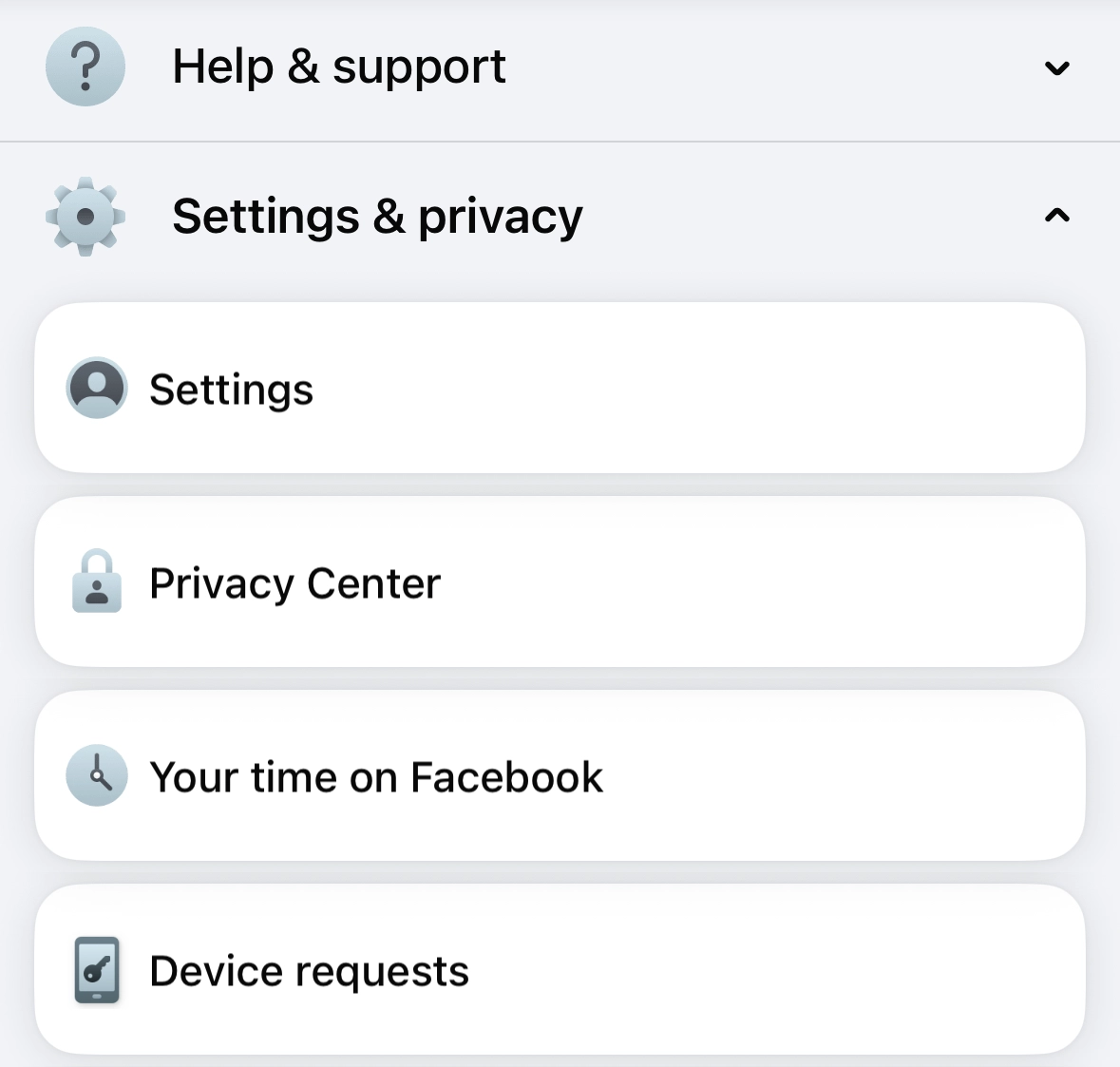Go to Privacy Center

pyautogui.click(x=560, y=582)
